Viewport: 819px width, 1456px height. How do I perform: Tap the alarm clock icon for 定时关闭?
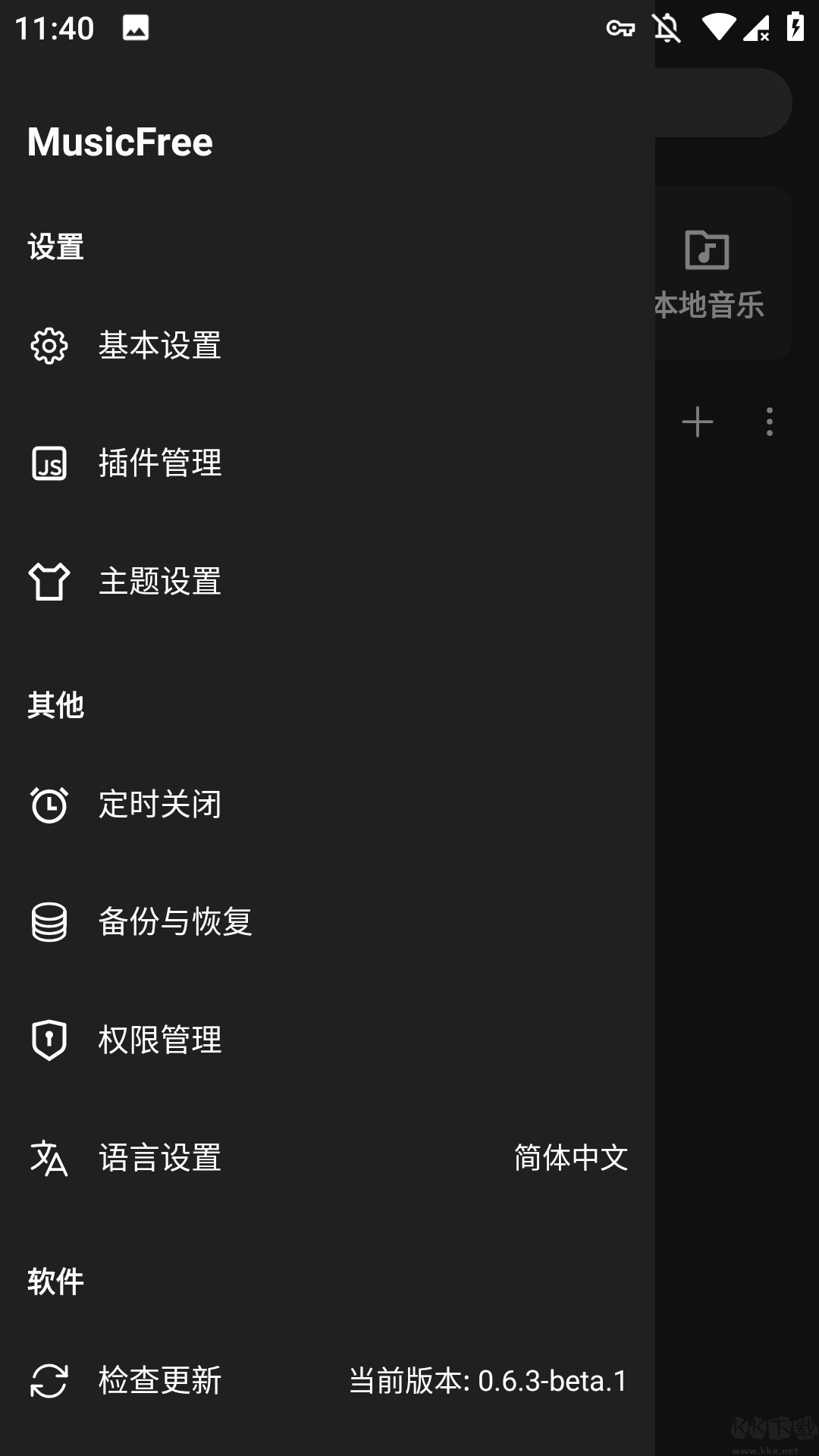click(48, 805)
